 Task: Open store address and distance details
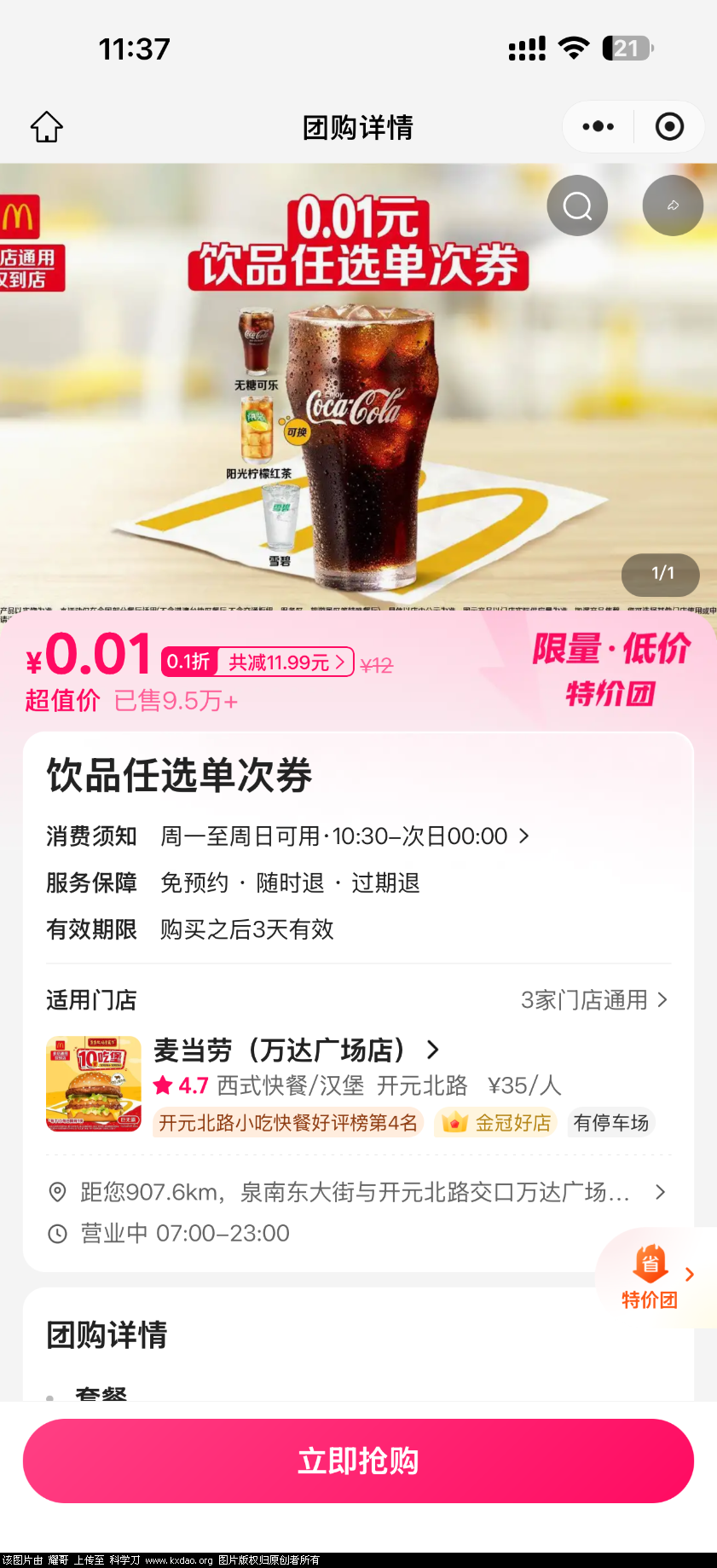pyautogui.click(x=358, y=1192)
